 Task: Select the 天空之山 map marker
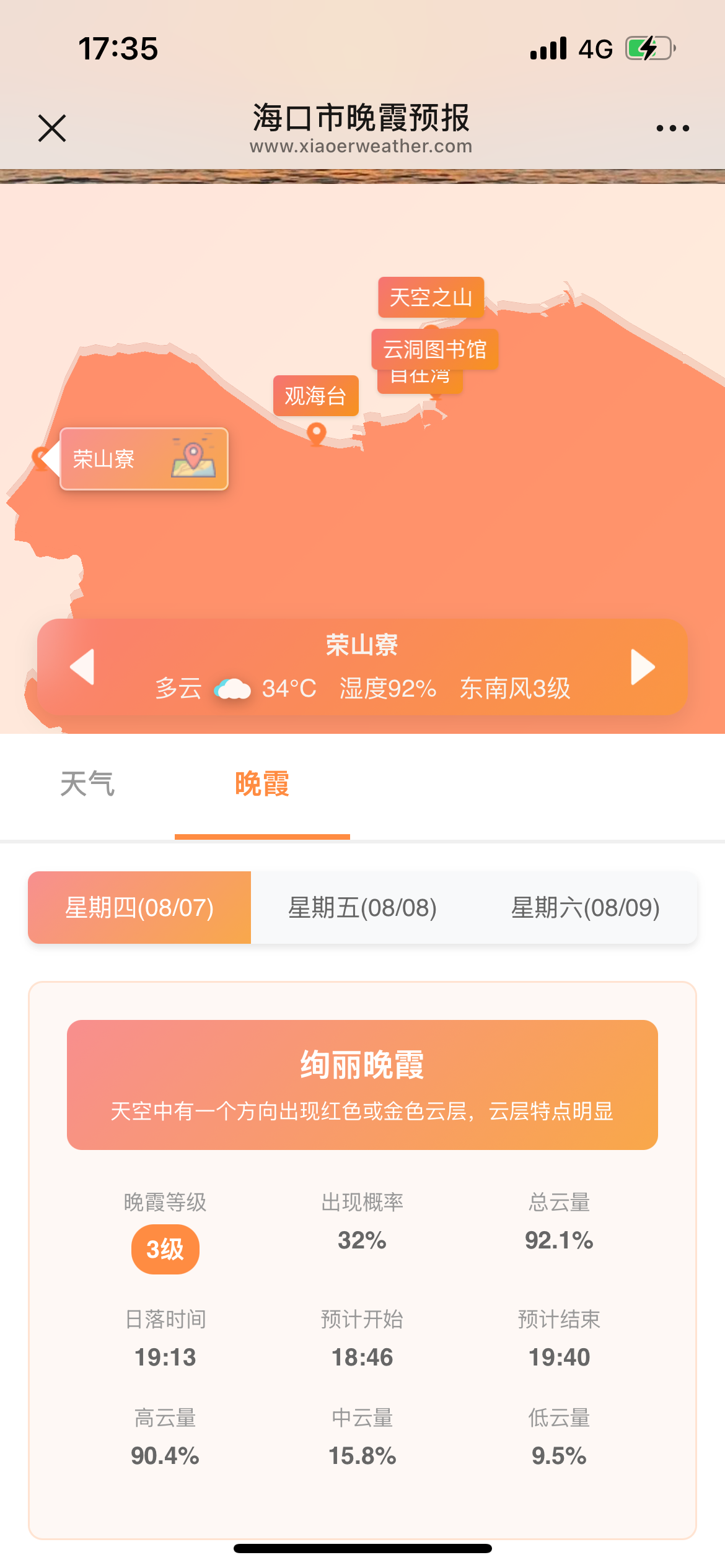pos(431,297)
